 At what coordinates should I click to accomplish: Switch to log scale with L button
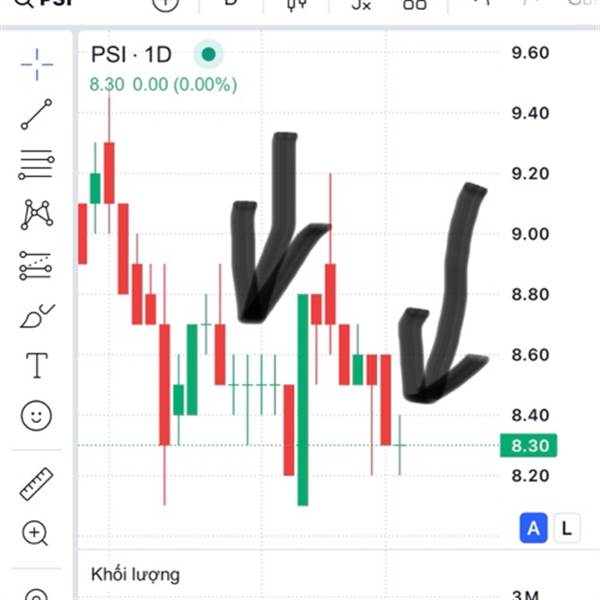coord(567,528)
